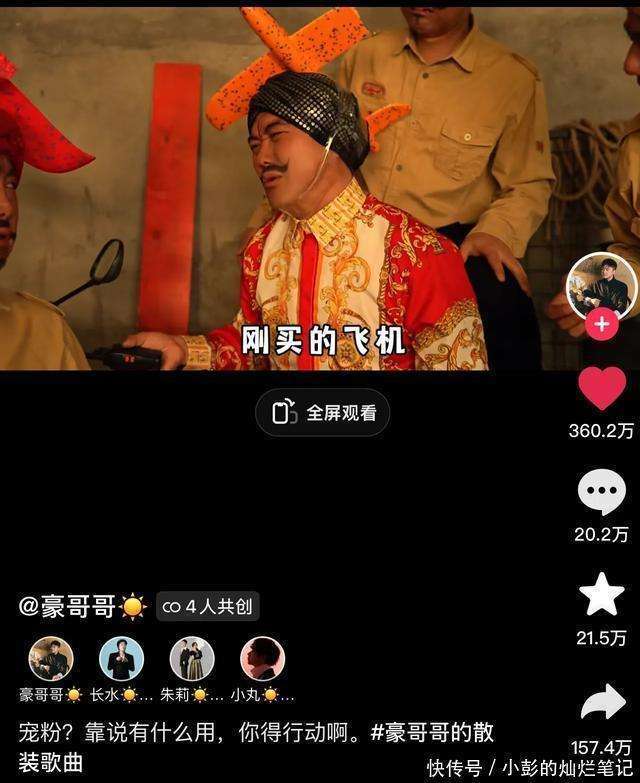Open the #豪哥哥的散装歌曲 hashtag

432,733
